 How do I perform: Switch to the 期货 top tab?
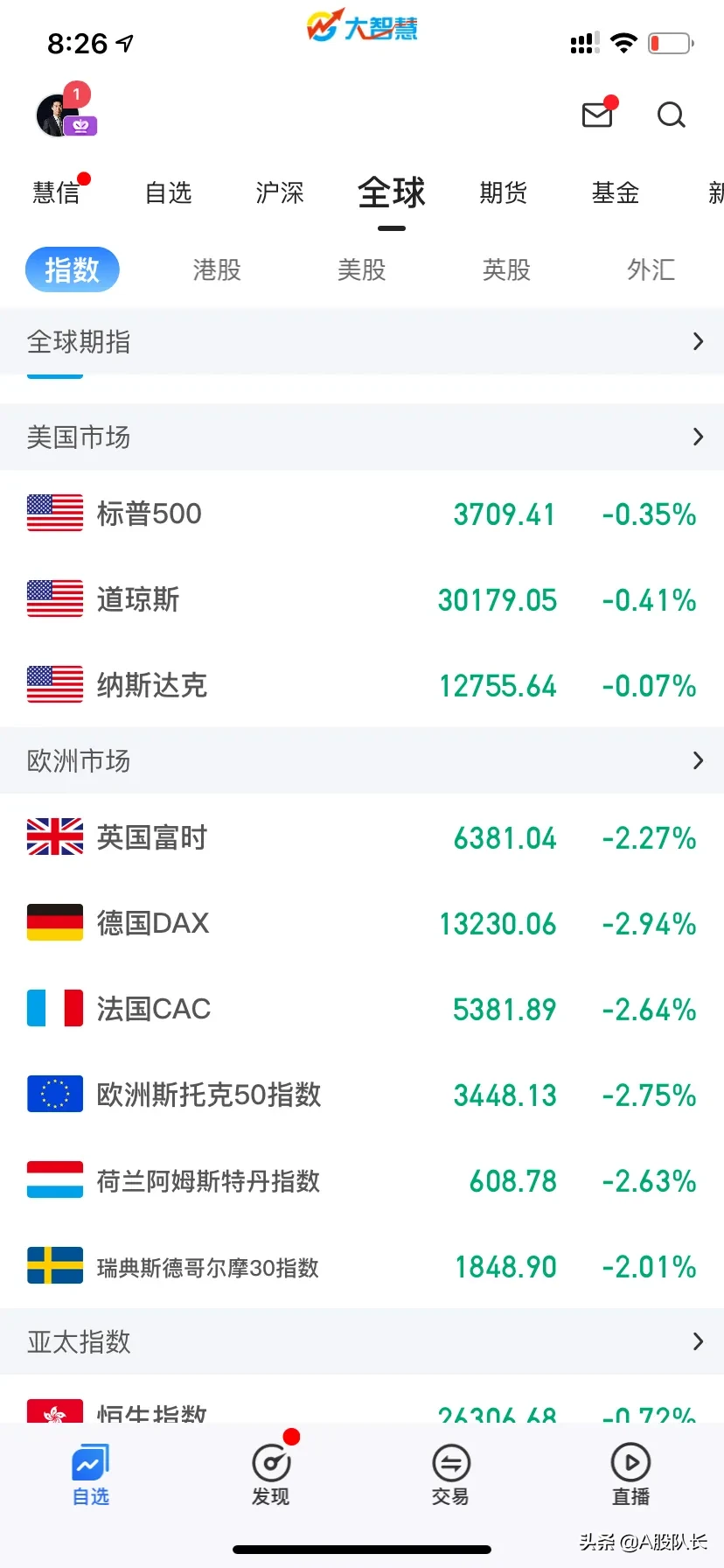[504, 192]
